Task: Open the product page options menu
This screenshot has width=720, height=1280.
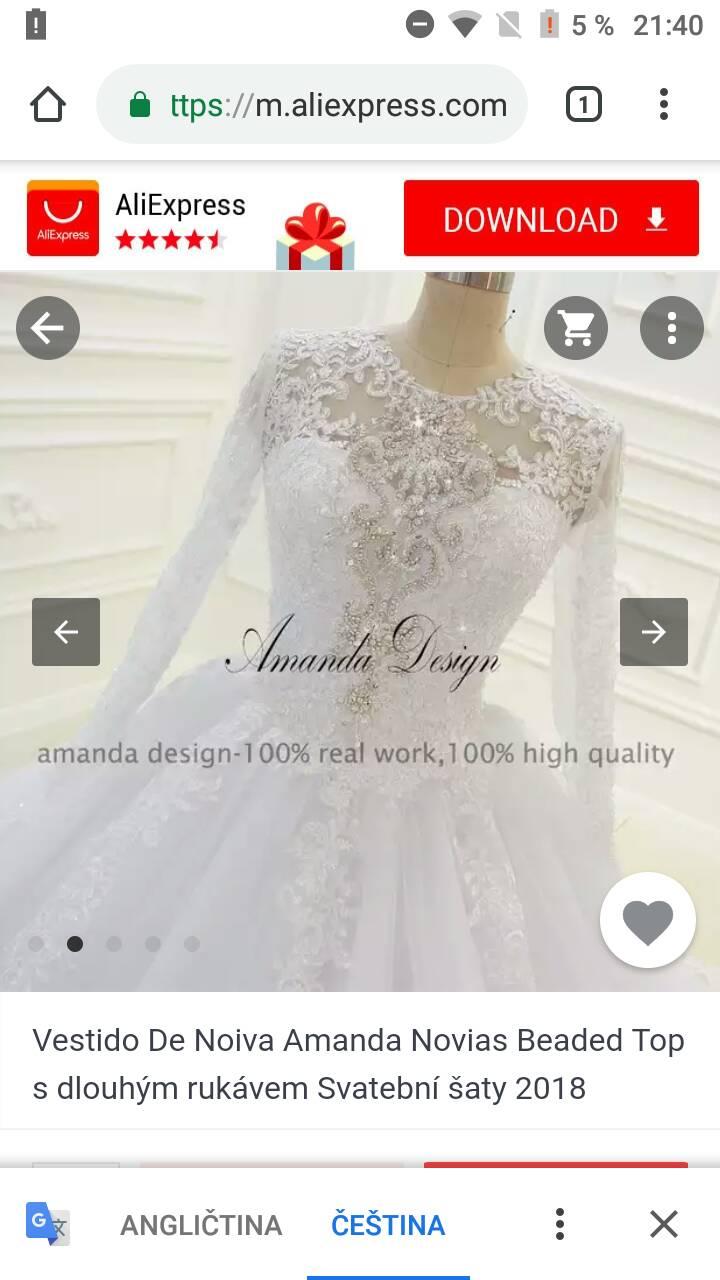Action: coord(672,328)
